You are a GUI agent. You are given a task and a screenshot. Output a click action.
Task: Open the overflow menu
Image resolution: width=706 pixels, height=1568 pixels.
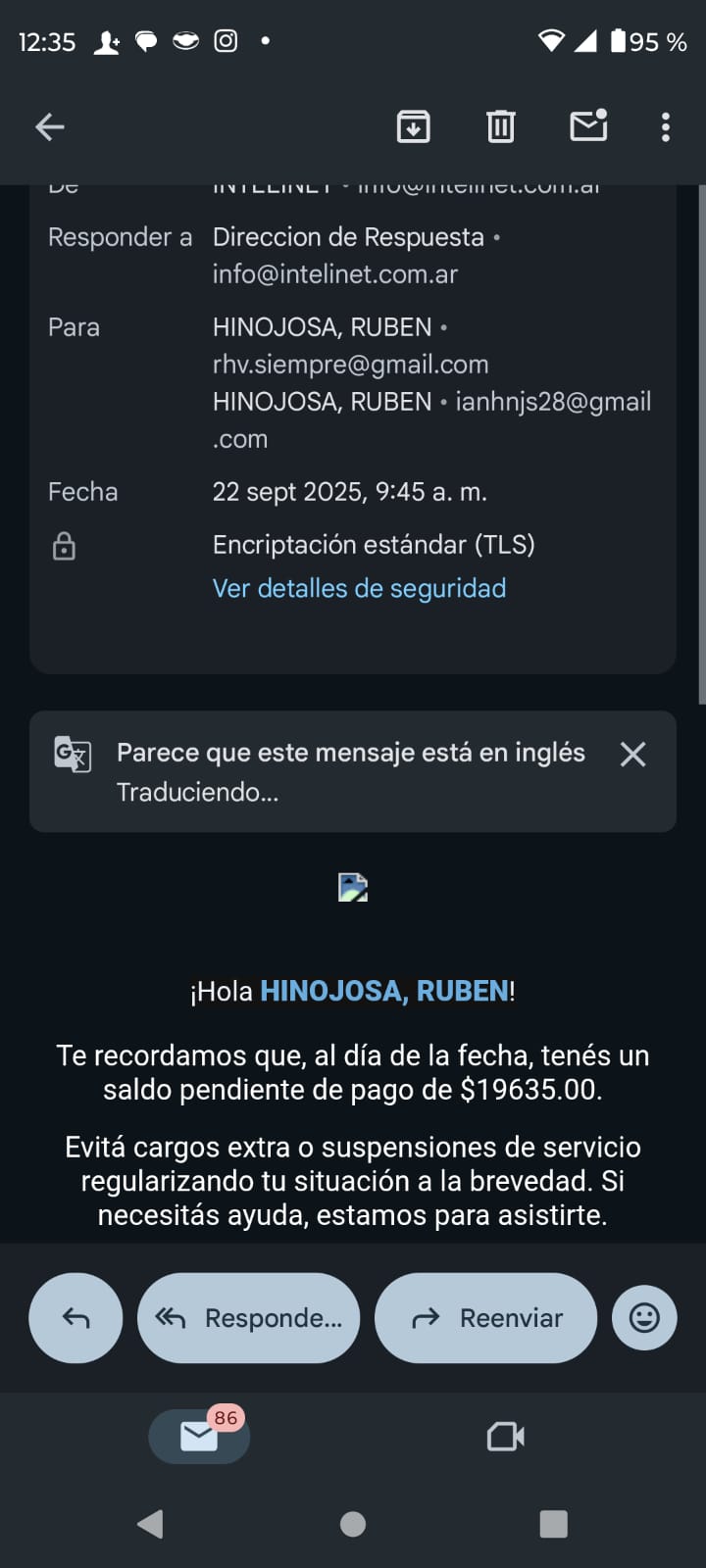[665, 126]
